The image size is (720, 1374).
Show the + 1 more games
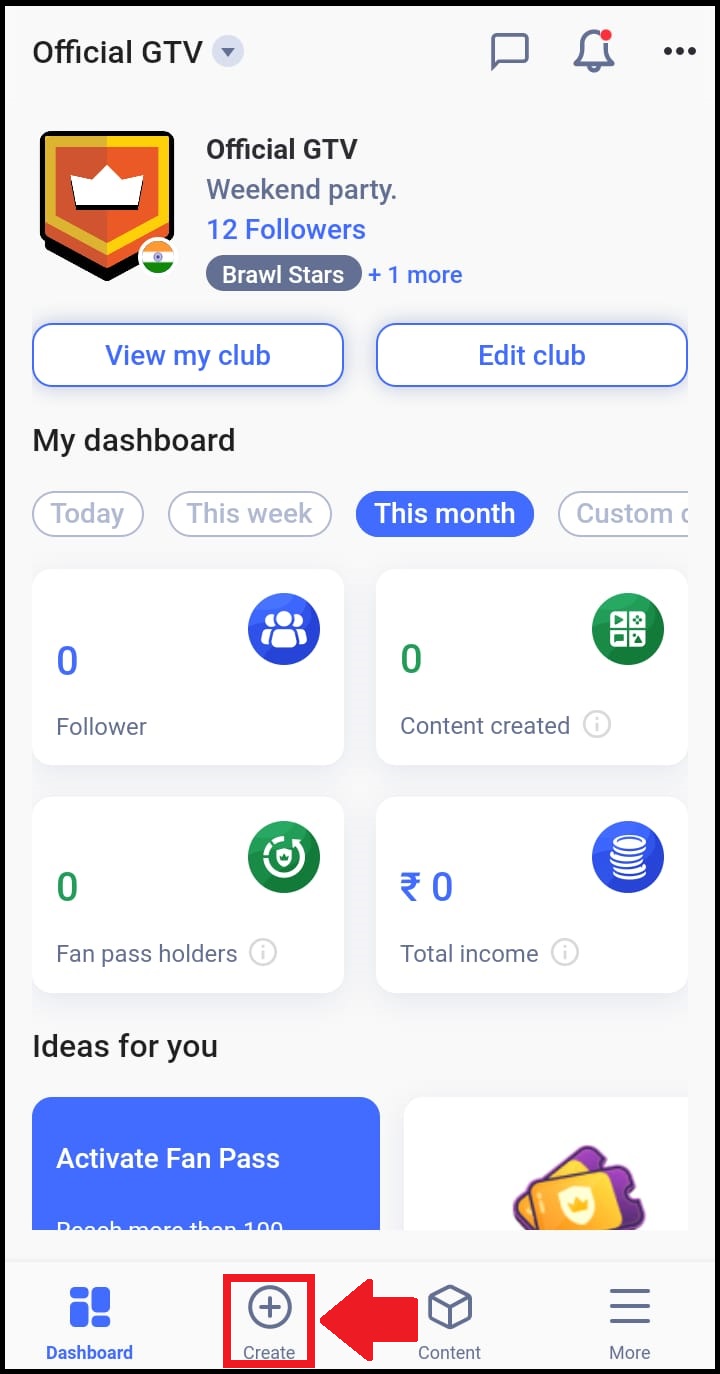(415, 275)
